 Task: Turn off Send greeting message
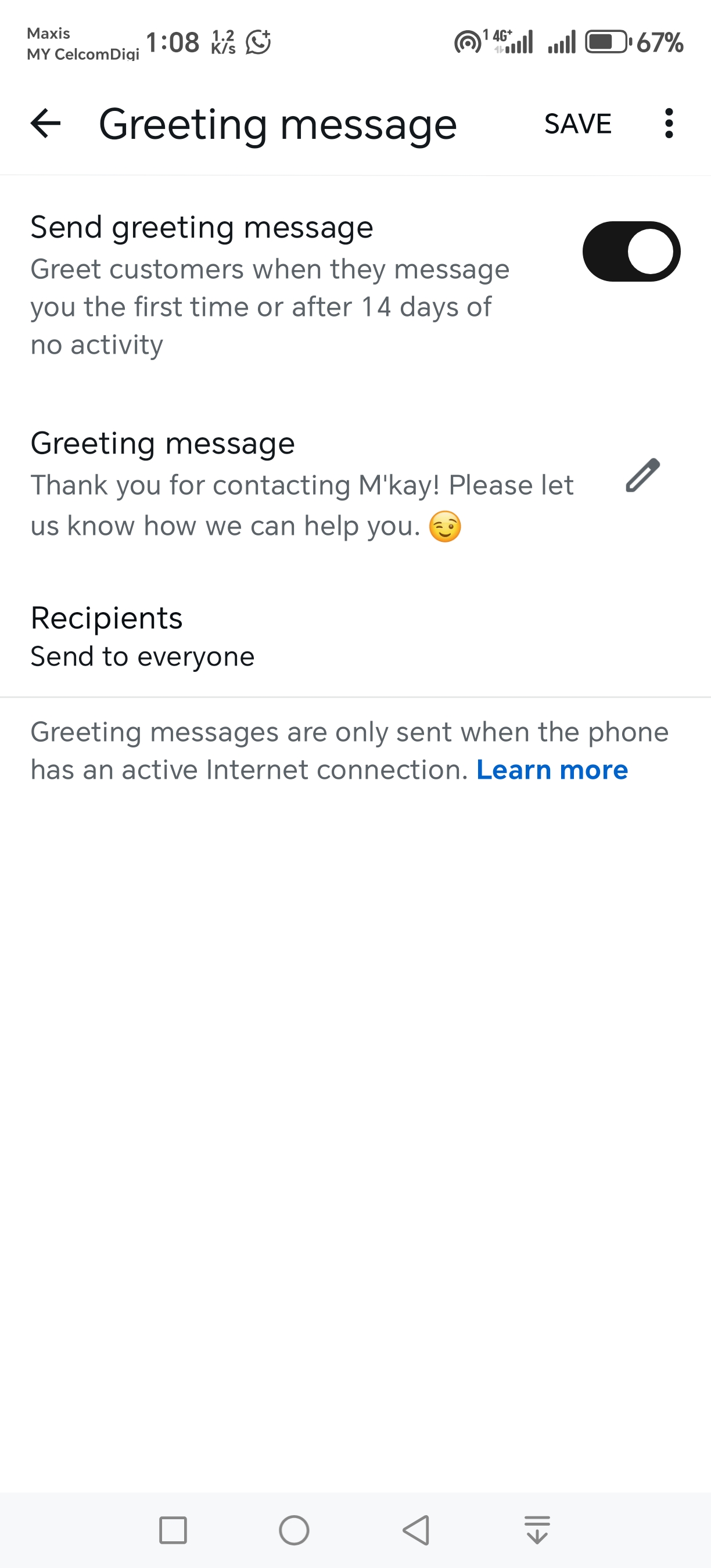[x=631, y=251]
